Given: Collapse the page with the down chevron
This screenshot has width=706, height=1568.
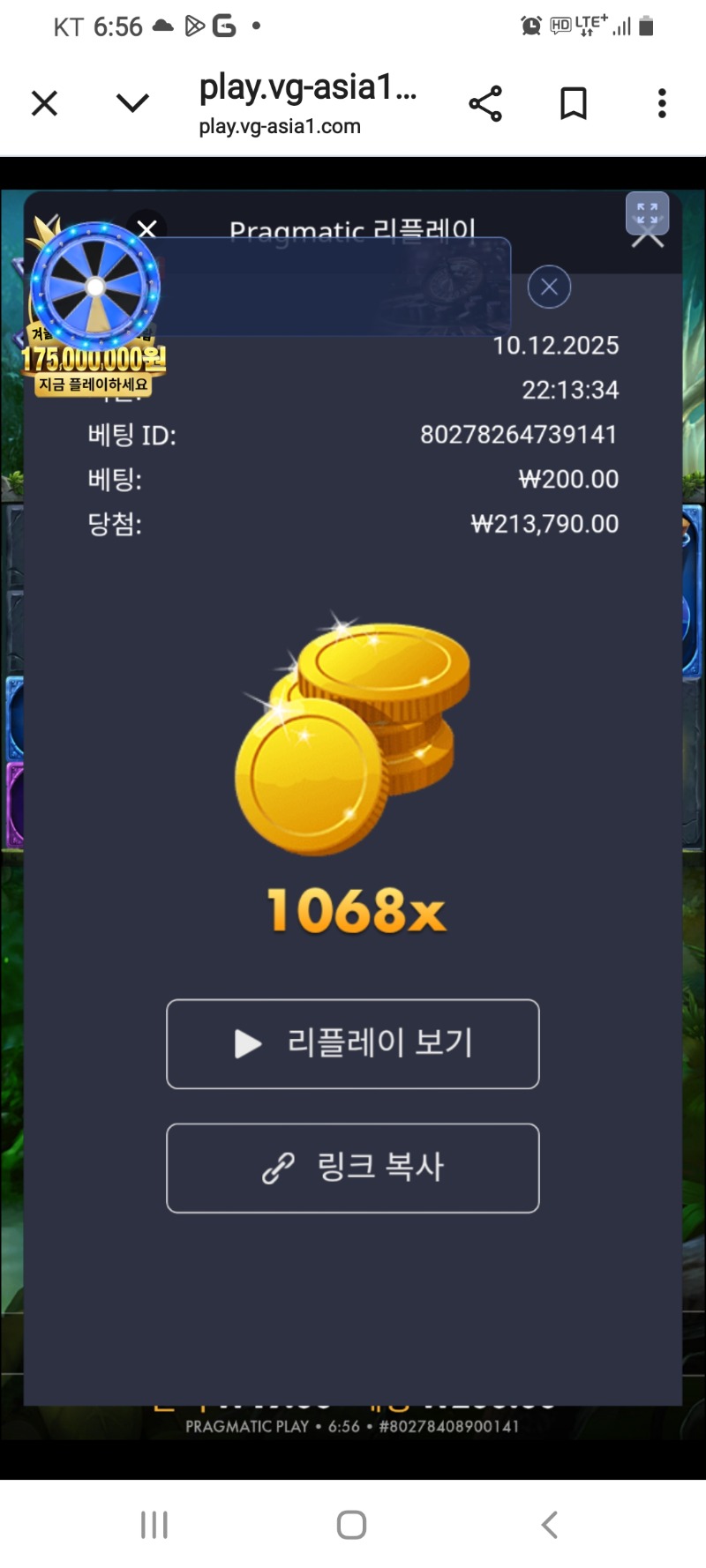Looking at the screenshot, I should pyautogui.click(x=132, y=103).
